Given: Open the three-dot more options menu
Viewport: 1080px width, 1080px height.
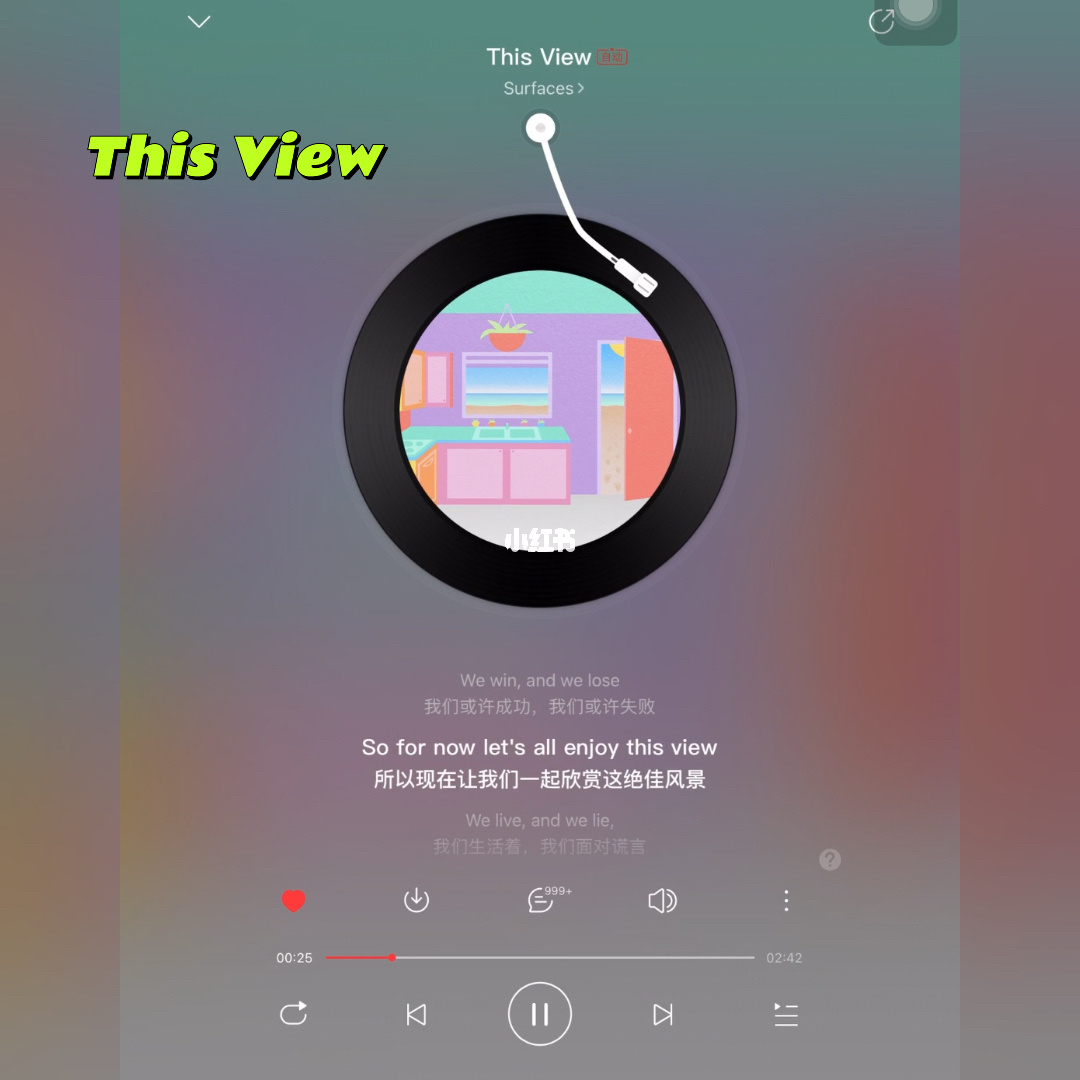Looking at the screenshot, I should pos(786,901).
